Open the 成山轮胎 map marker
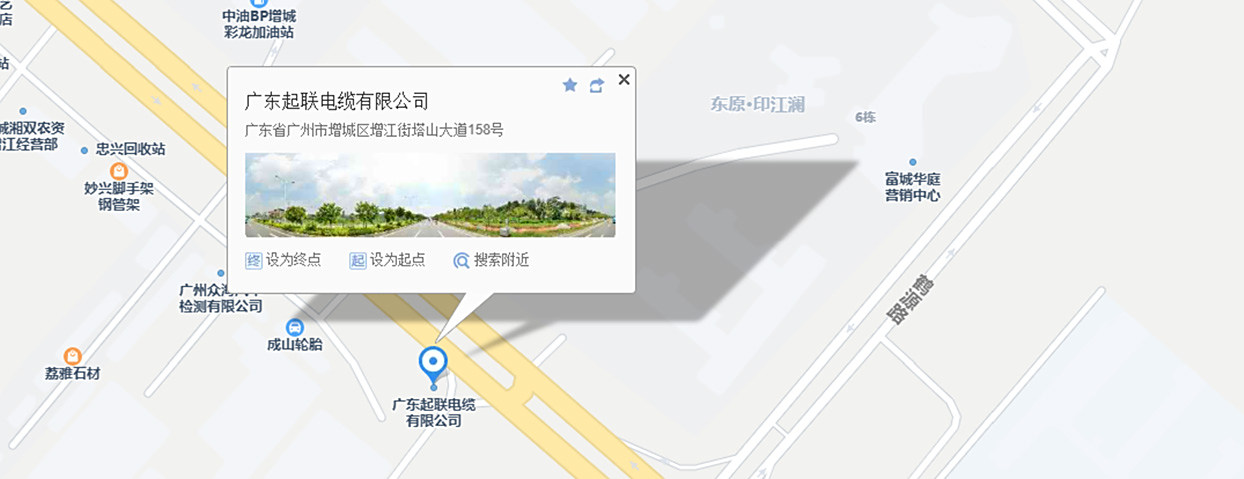Viewport: 1244px width, 479px height. pyautogui.click(x=295, y=327)
